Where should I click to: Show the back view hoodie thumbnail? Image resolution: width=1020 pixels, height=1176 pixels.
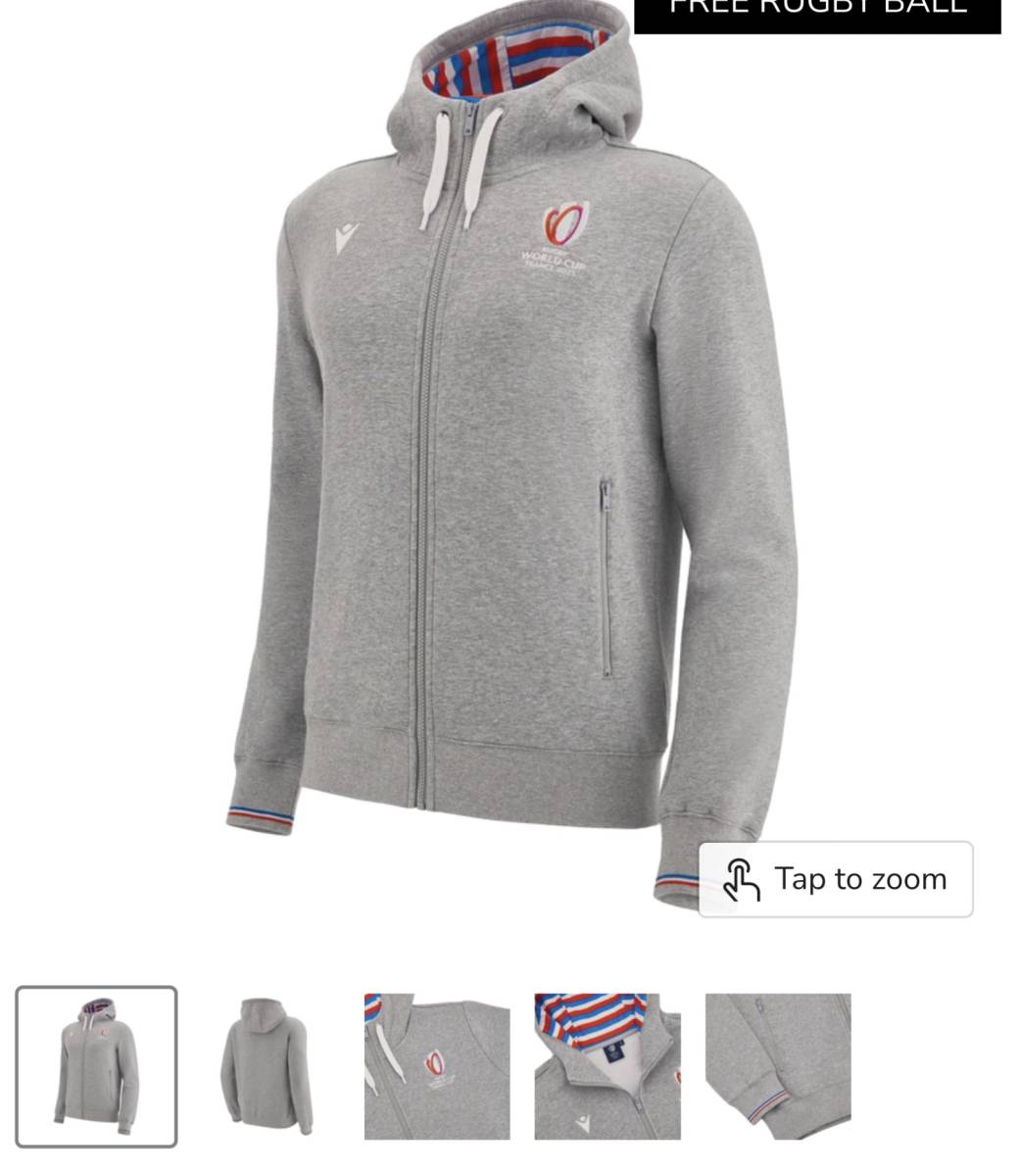[x=266, y=1066]
